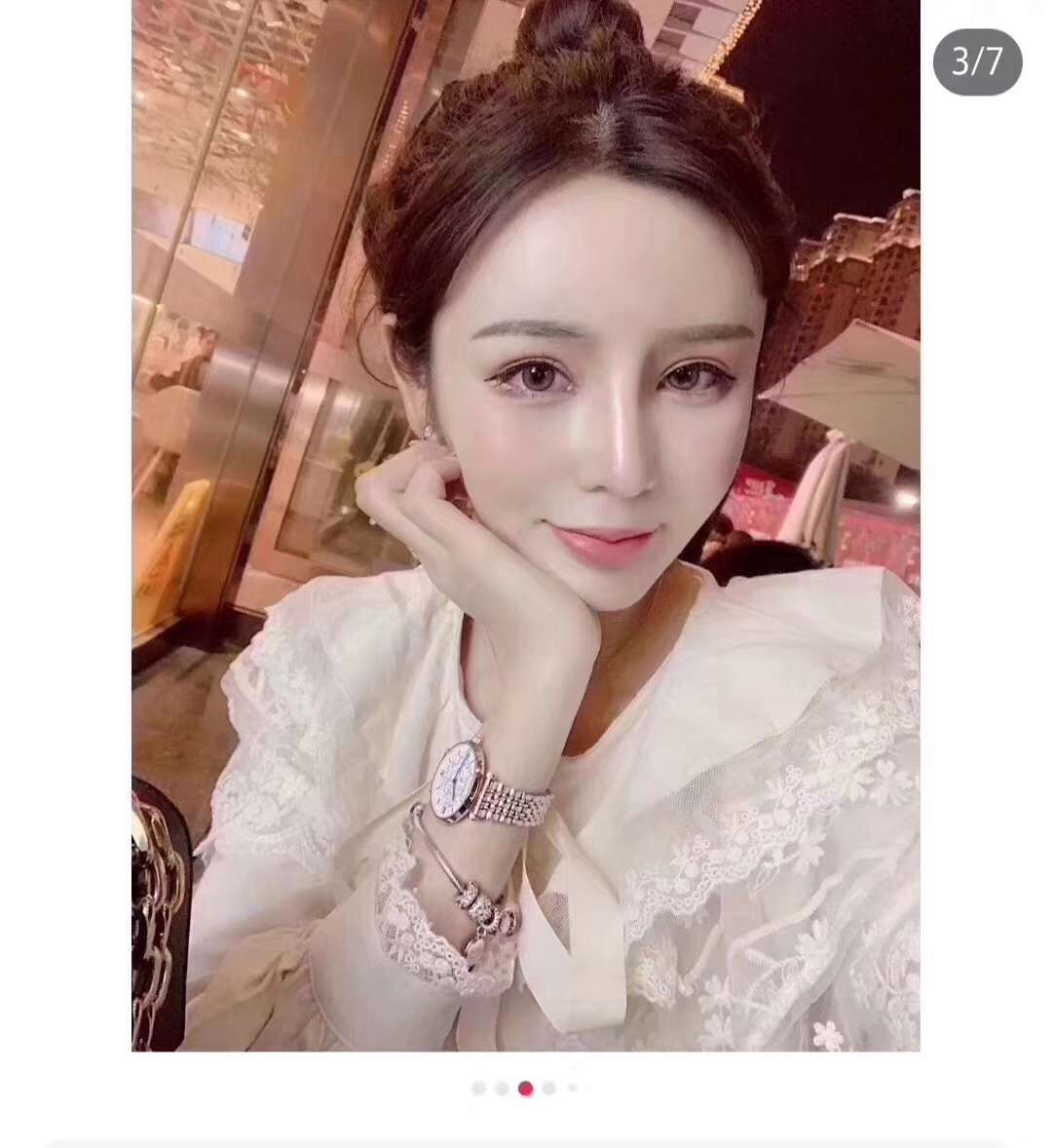Tap the first page indicator dot
Viewport: 1052px width, 1148px height.
click(478, 1089)
